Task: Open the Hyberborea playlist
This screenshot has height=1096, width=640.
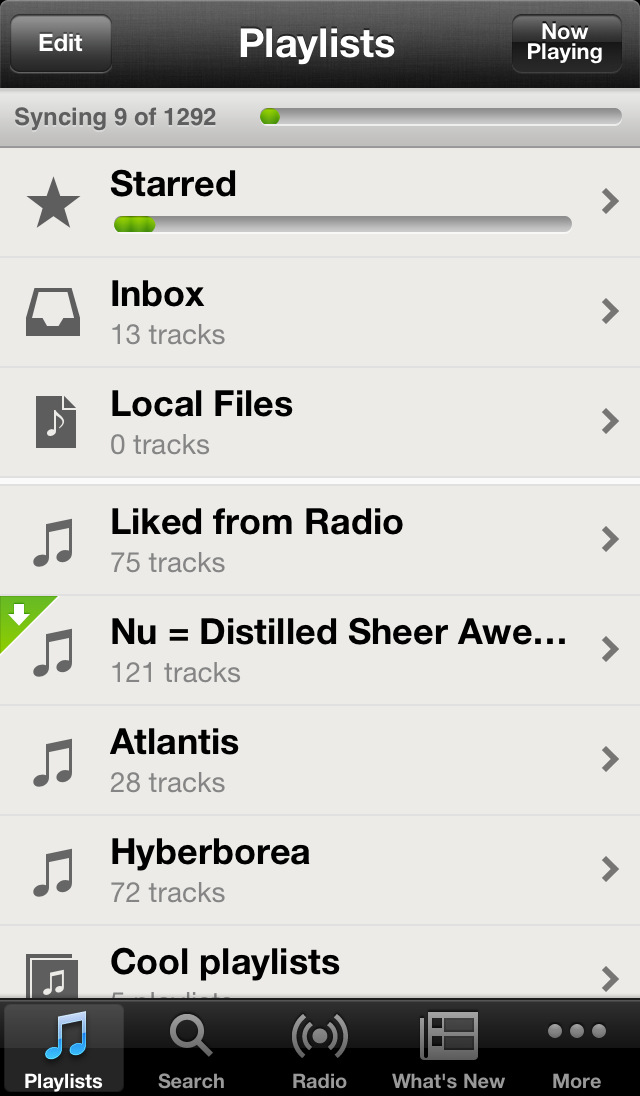Action: coord(320,870)
